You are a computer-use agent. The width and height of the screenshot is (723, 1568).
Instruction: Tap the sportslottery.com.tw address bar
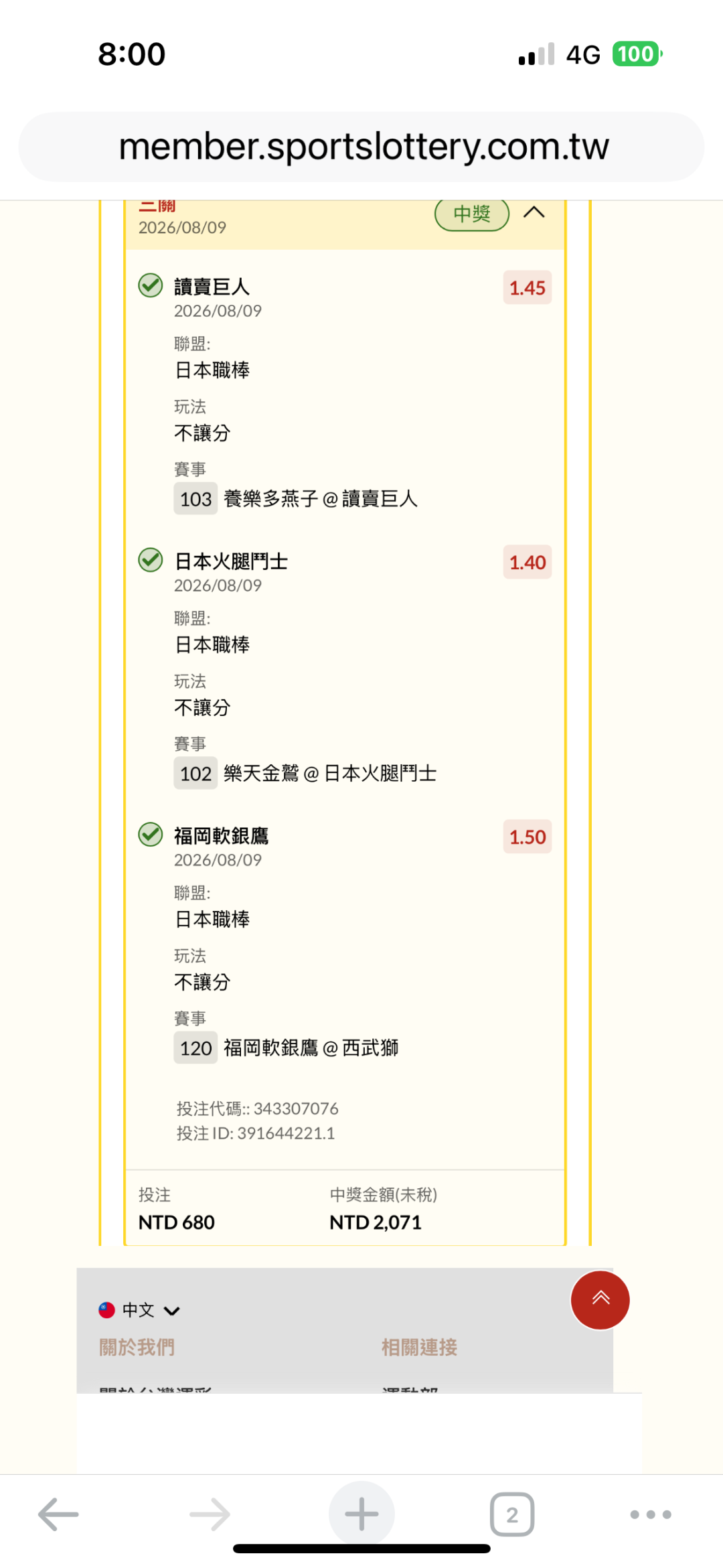click(361, 147)
